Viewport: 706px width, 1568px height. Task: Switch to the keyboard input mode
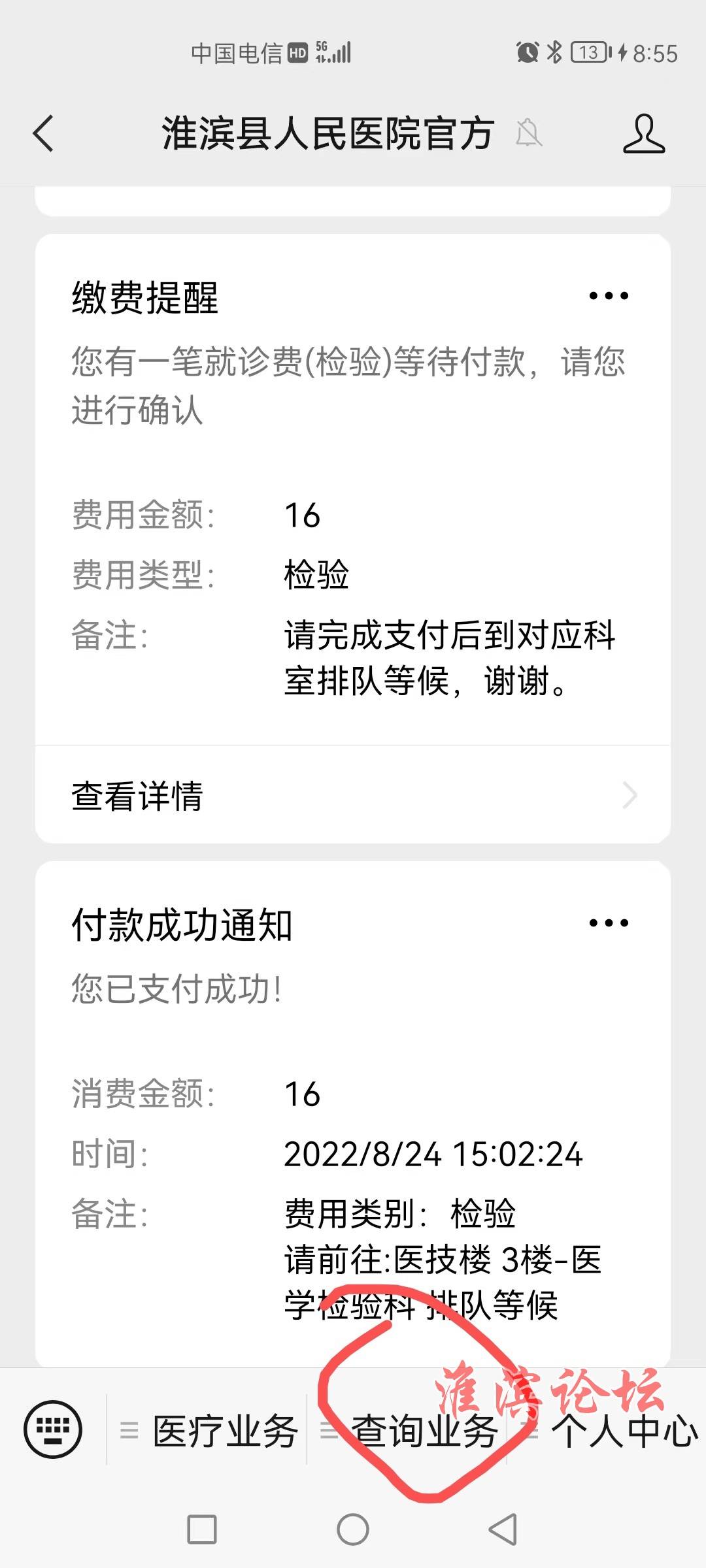tap(53, 1429)
